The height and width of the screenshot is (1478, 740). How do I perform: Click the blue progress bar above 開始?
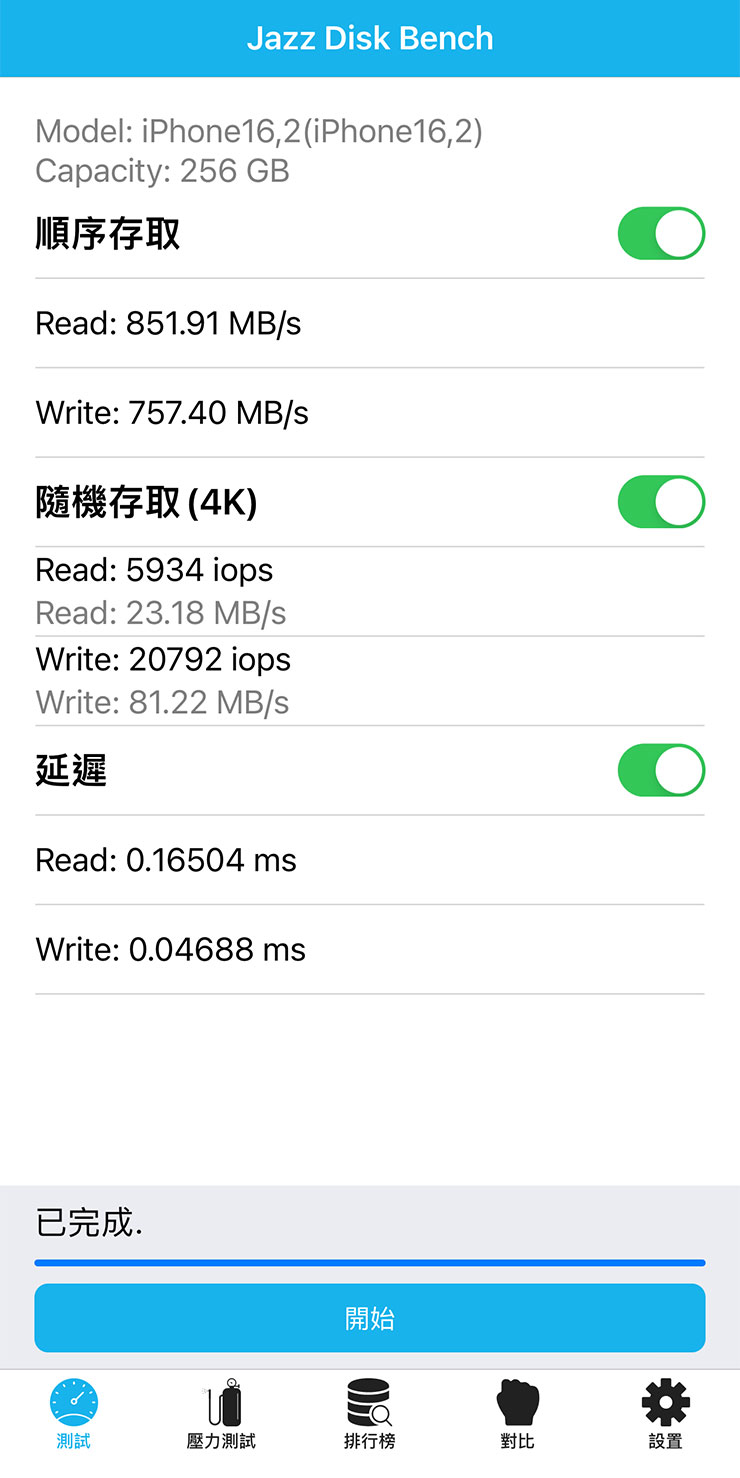pos(370,1262)
